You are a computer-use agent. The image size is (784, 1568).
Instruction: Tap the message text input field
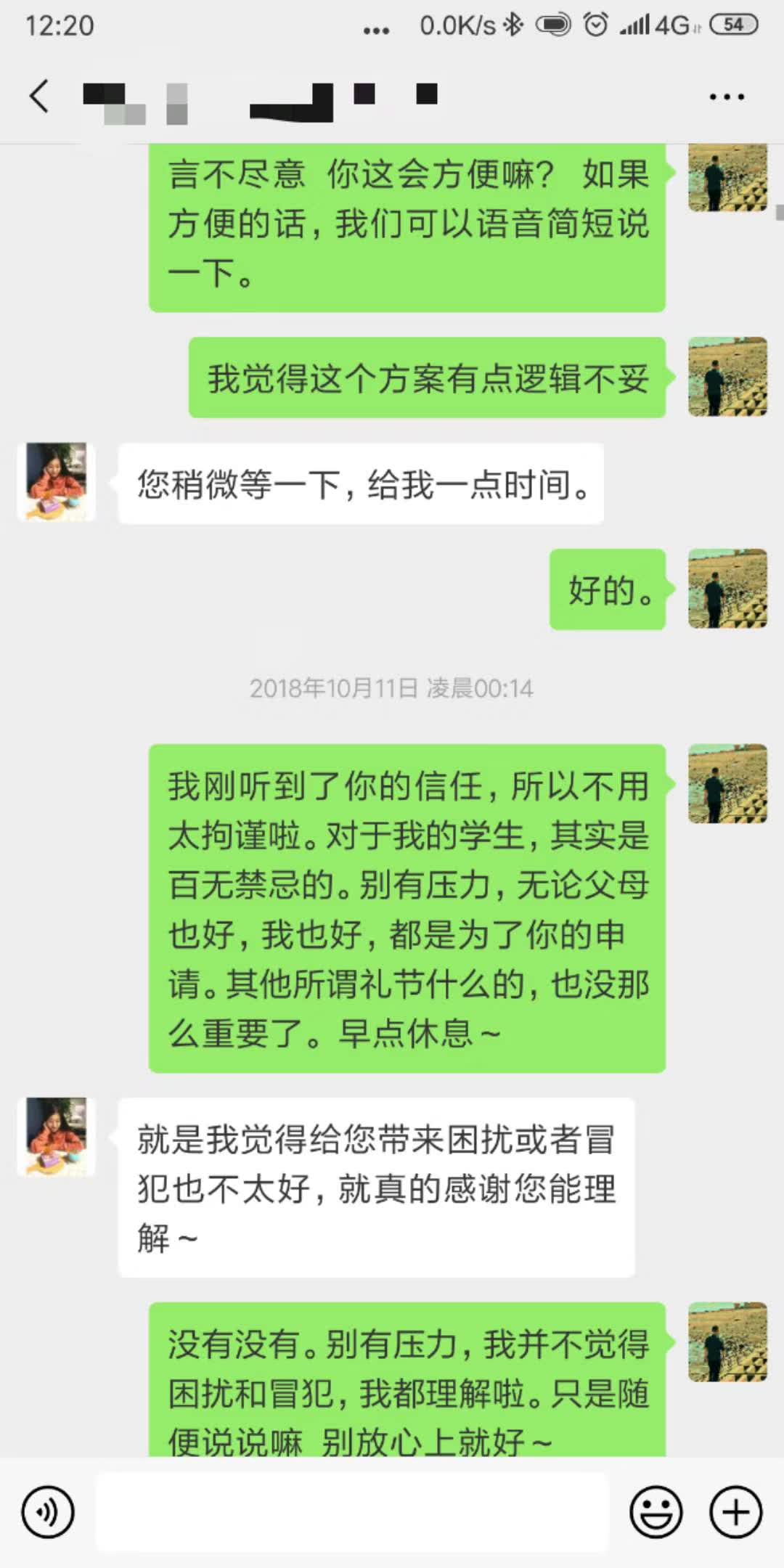coord(352,1513)
